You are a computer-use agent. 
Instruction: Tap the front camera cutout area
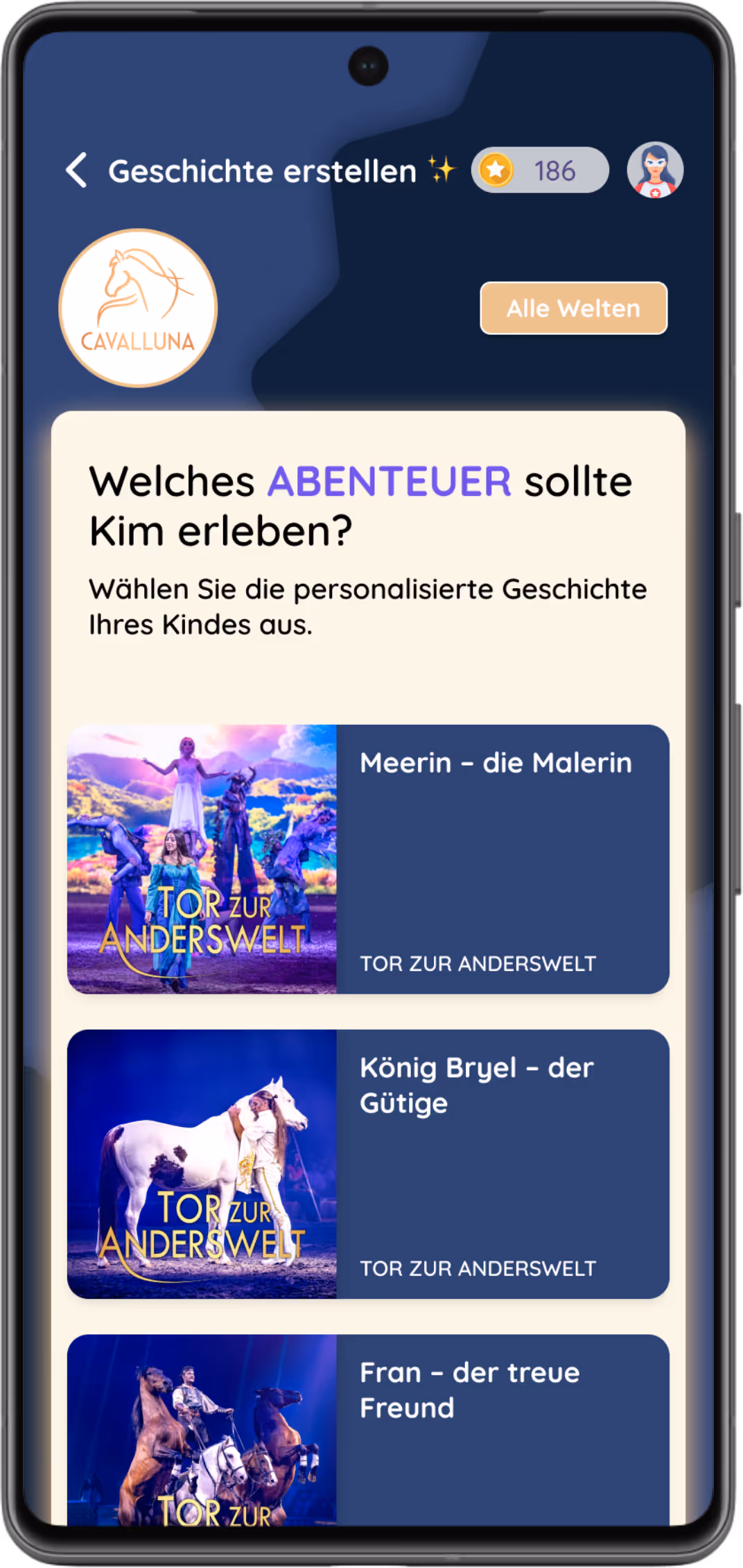(x=368, y=64)
